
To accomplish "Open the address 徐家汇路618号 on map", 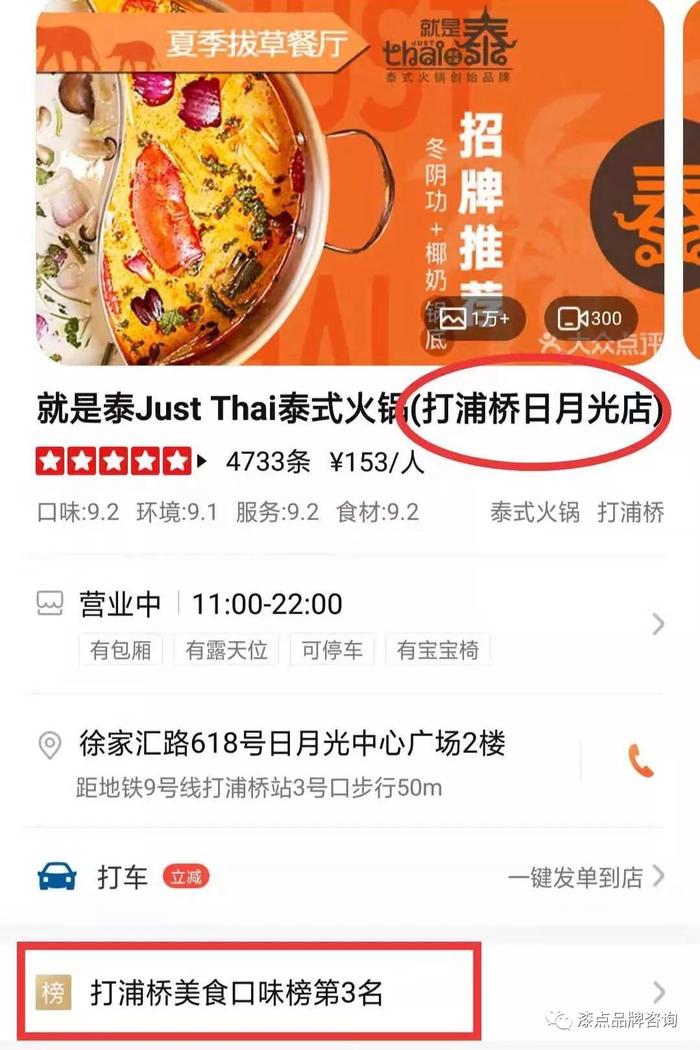I will [292, 744].
